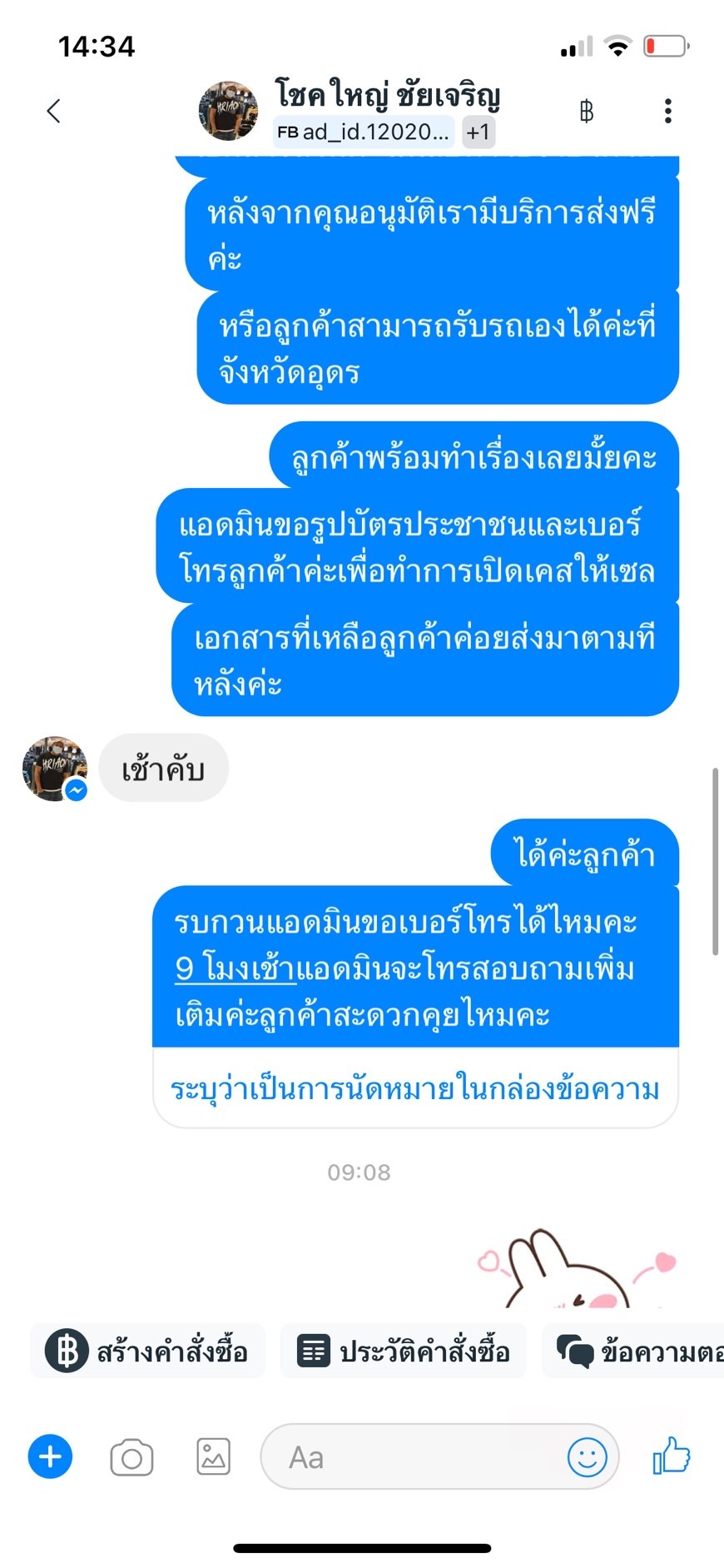Screen dimensions: 724x1568
Task: Open the baht payment icon in header
Action: pyautogui.click(x=587, y=111)
